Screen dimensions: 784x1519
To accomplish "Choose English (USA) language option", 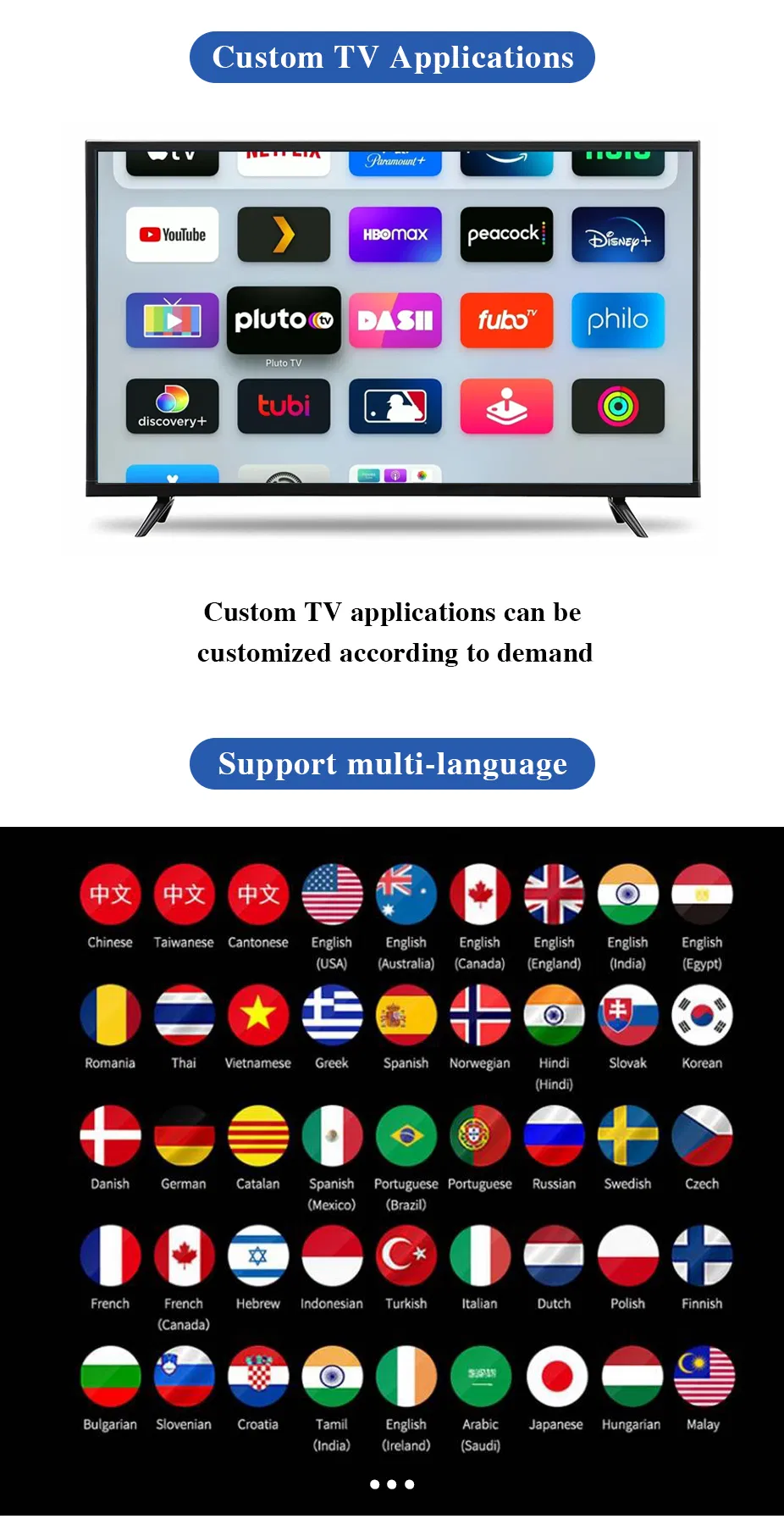I will click(331, 894).
